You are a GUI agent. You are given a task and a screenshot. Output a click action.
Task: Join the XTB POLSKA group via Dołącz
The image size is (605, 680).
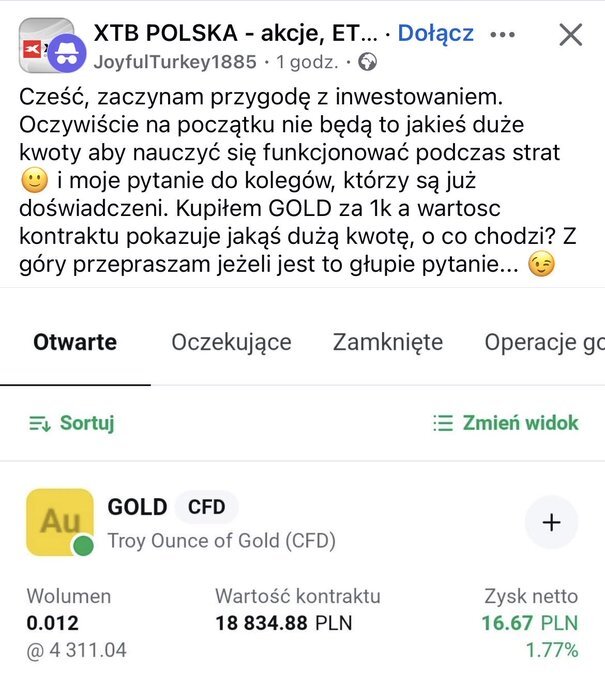tap(435, 33)
